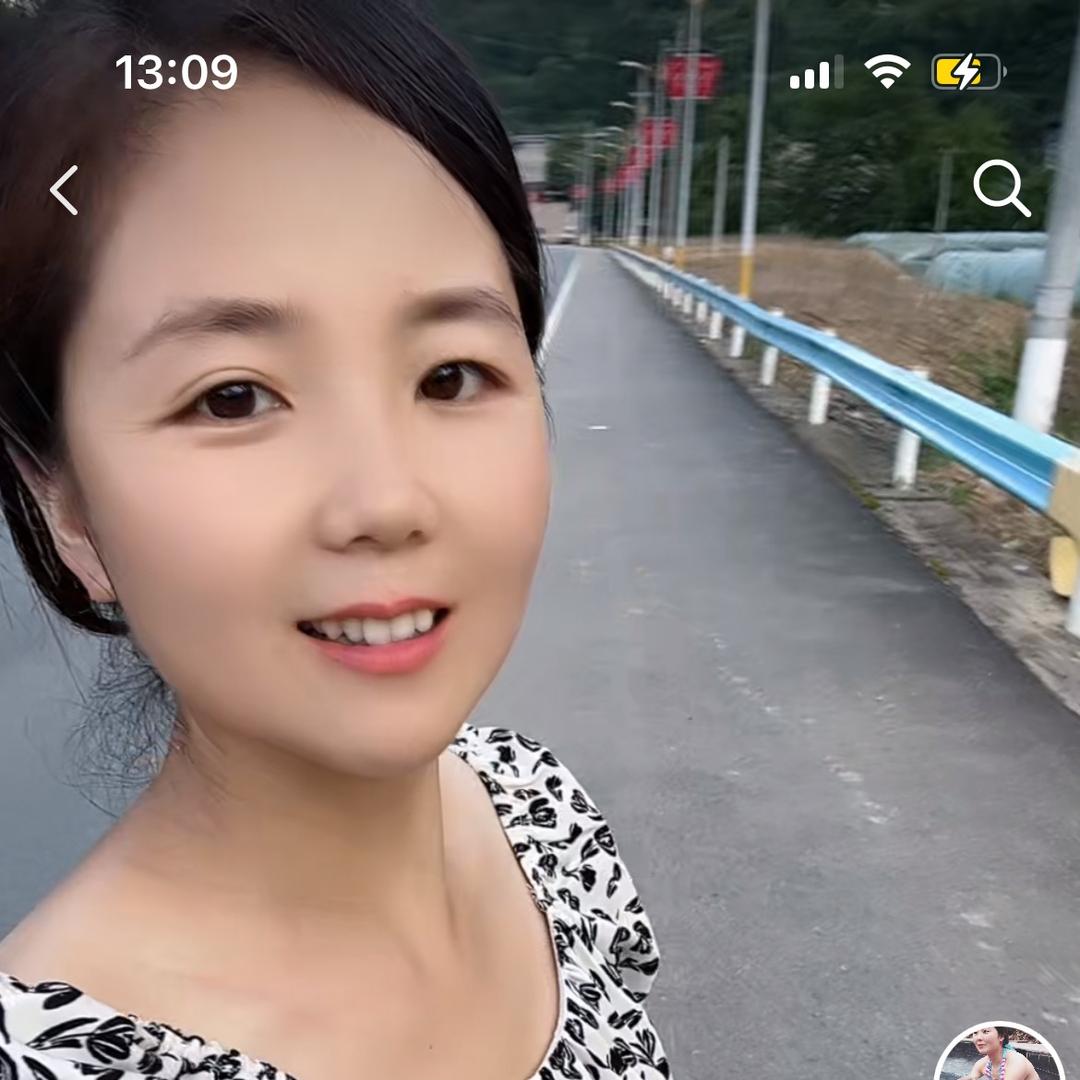Go back using the arrow icon
The width and height of the screenshot is (1080, 1080).
click(x=65, y=190)
